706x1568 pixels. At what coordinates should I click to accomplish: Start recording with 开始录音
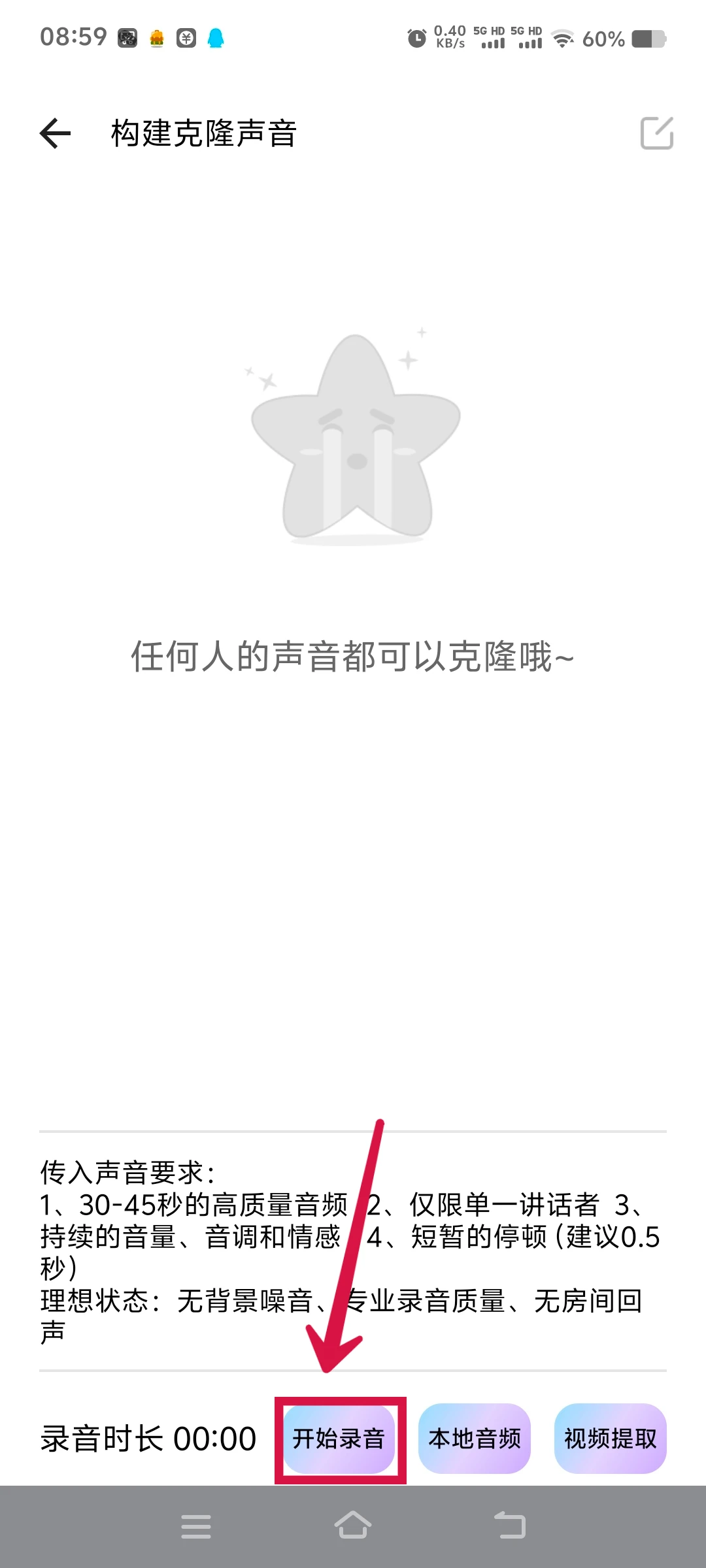(339, 1439)
